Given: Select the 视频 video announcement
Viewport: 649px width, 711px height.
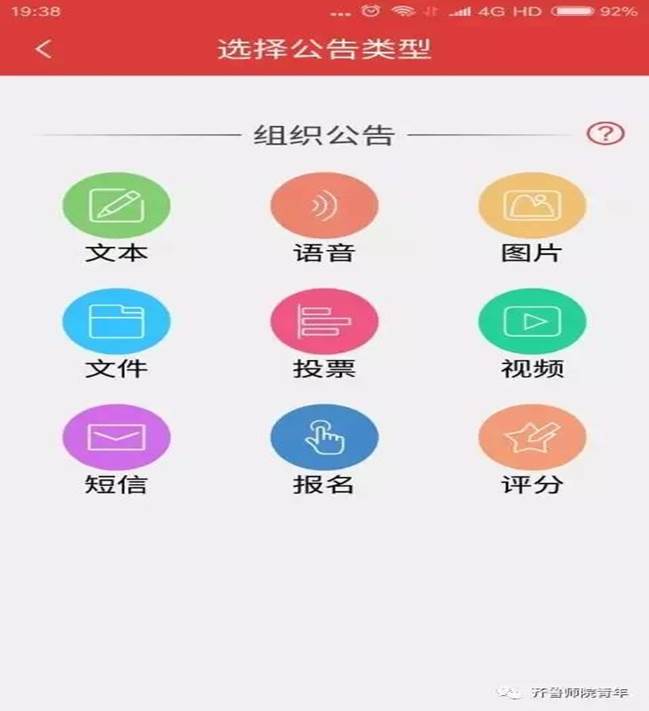Looking at the screenshot, I should tap(532, 322).
